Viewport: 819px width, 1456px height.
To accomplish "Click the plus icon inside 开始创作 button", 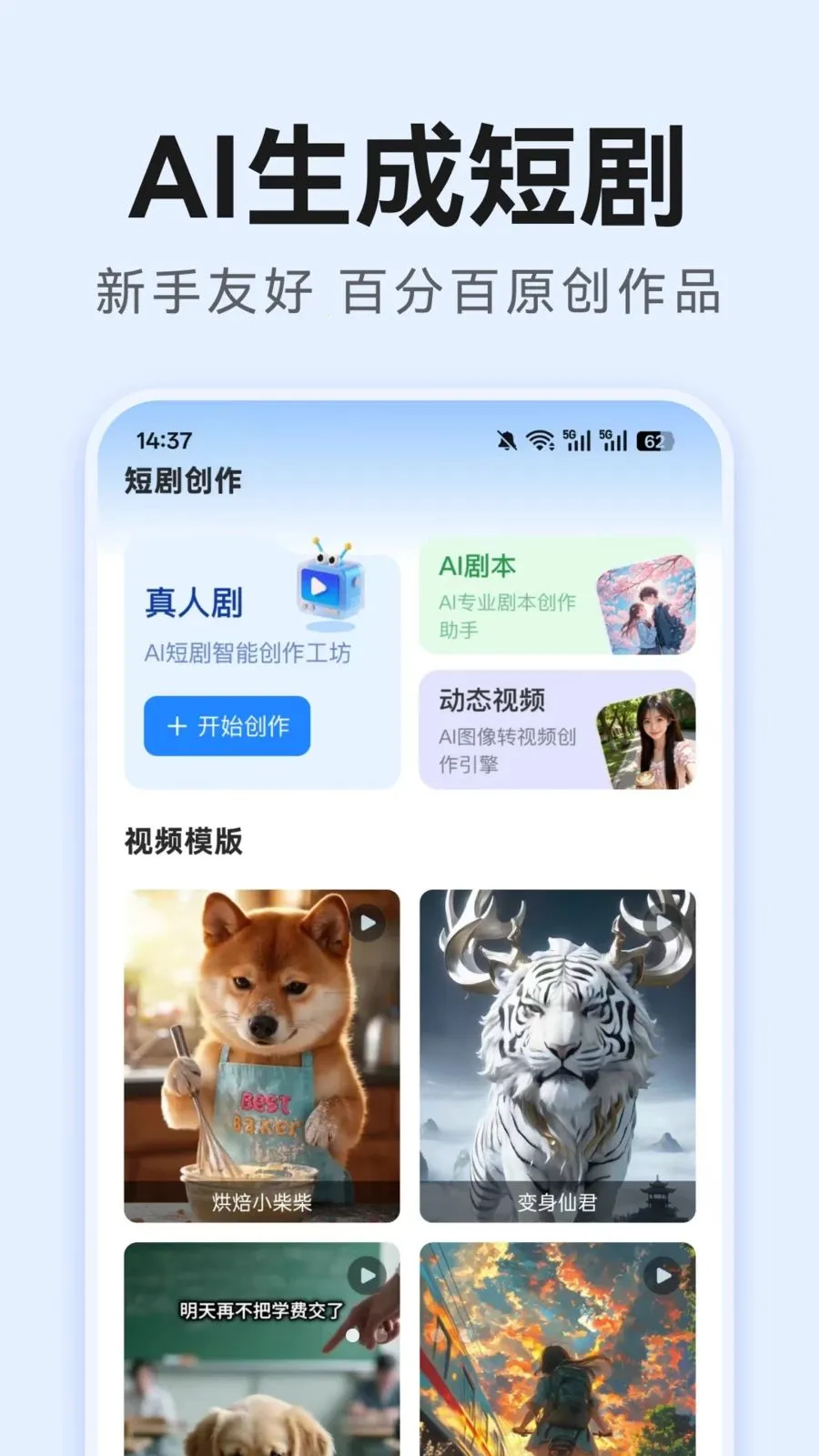I will coord(176,726).
